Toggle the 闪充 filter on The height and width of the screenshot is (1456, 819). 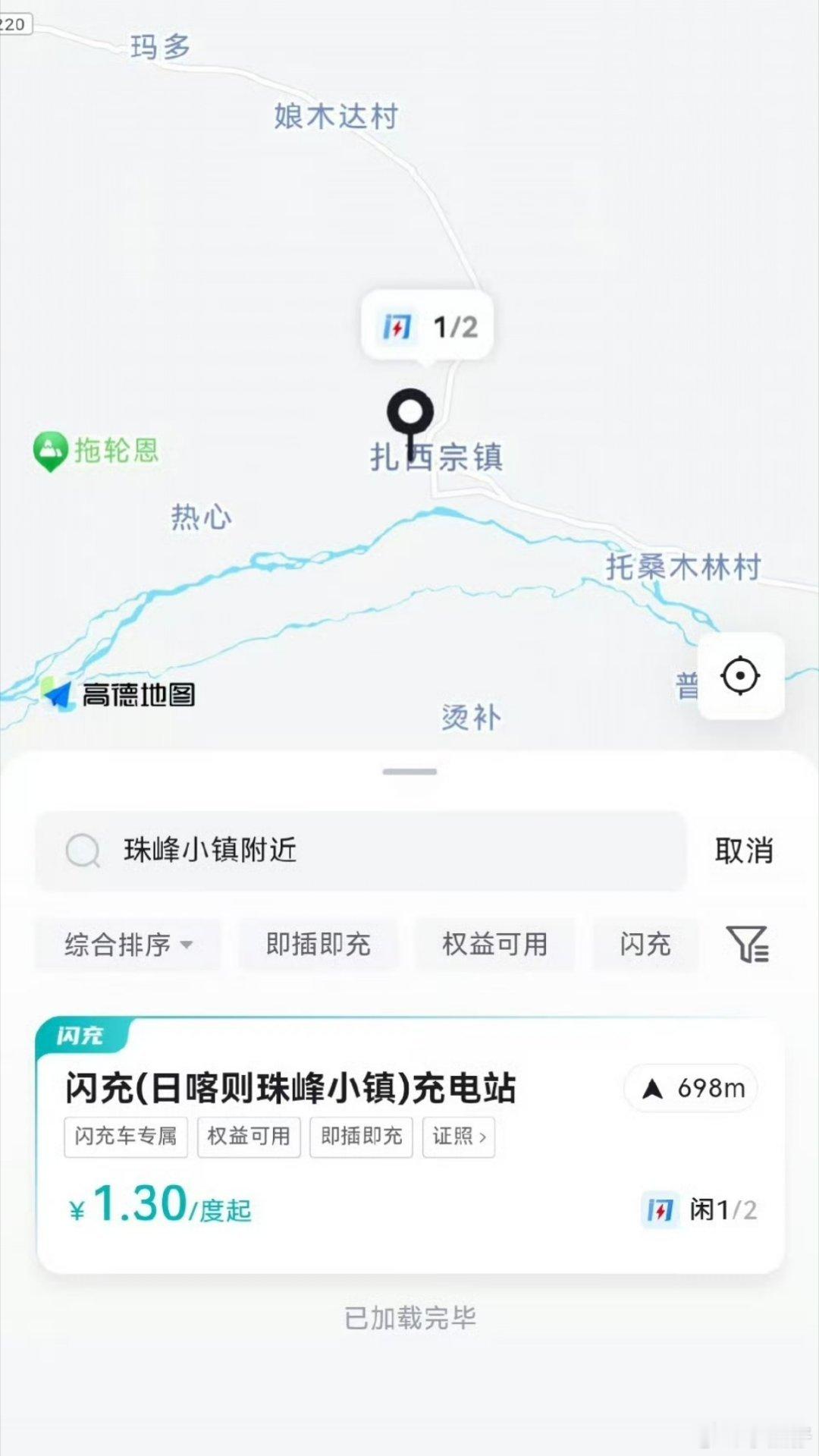pos(645,943)
